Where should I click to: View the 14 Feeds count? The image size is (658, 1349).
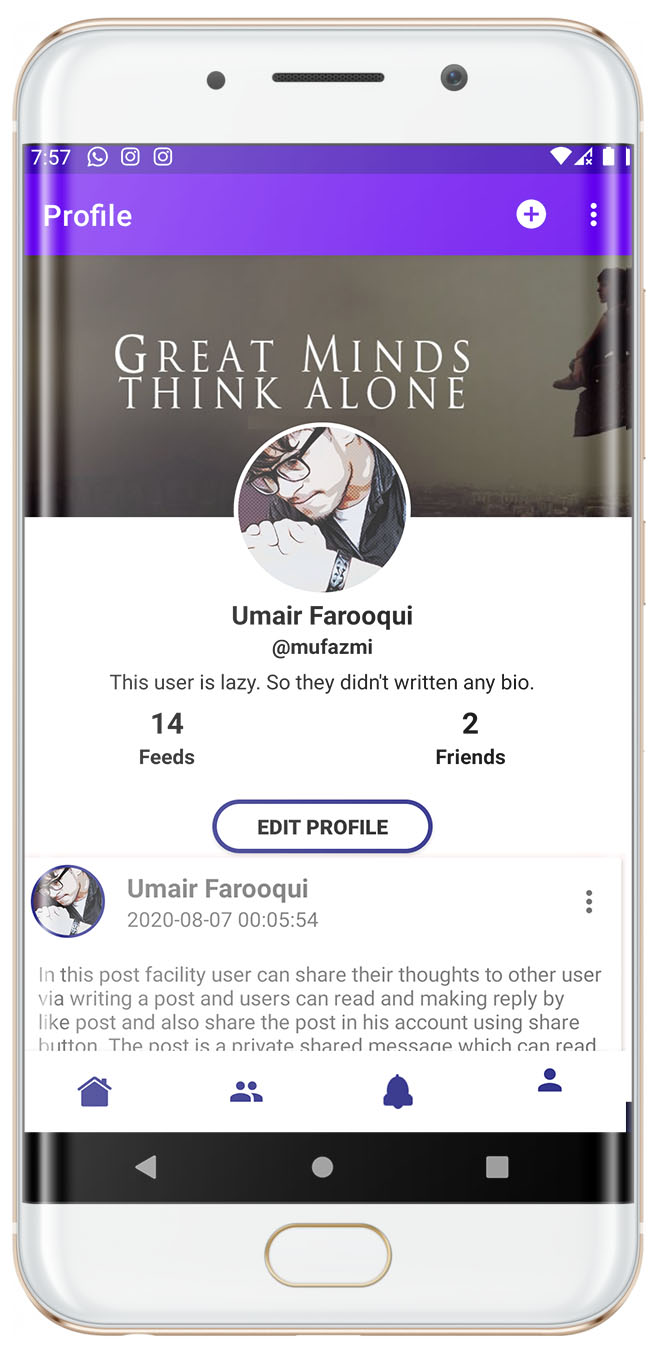click(x=167, y=738)
